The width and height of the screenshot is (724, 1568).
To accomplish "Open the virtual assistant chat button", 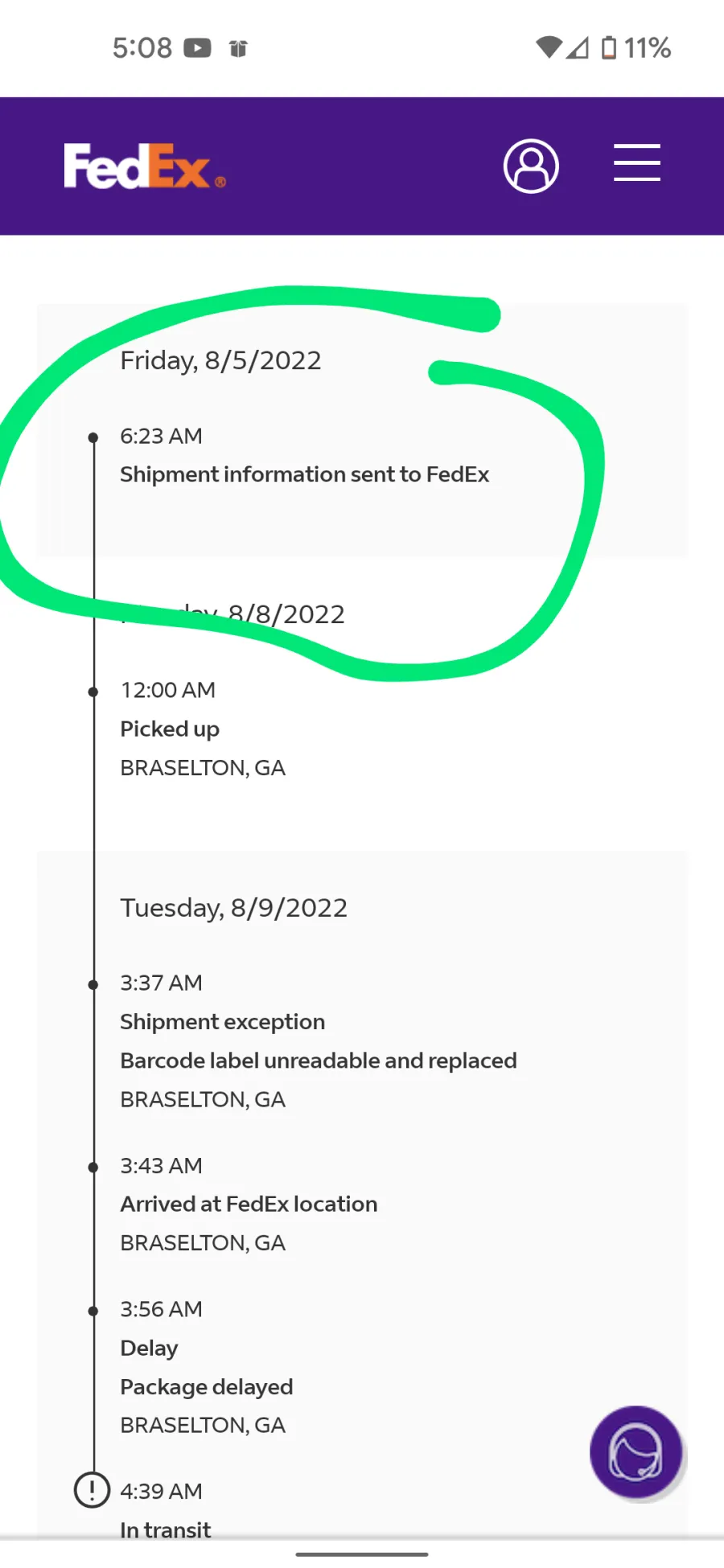I will pyautogui.click(x=636, y=1452).
